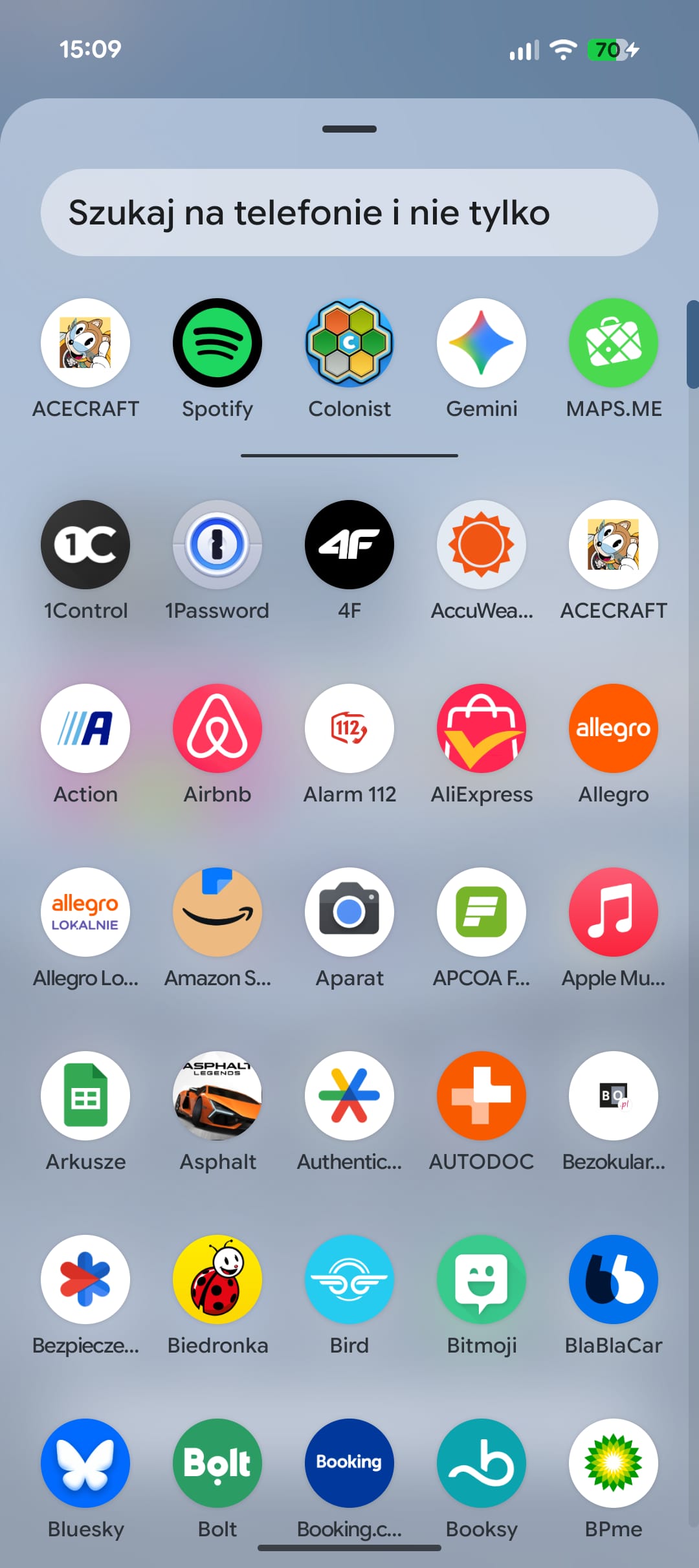Open the Aparat camera app
Screen dimensions: 699x1568
[x=349, y=912]
